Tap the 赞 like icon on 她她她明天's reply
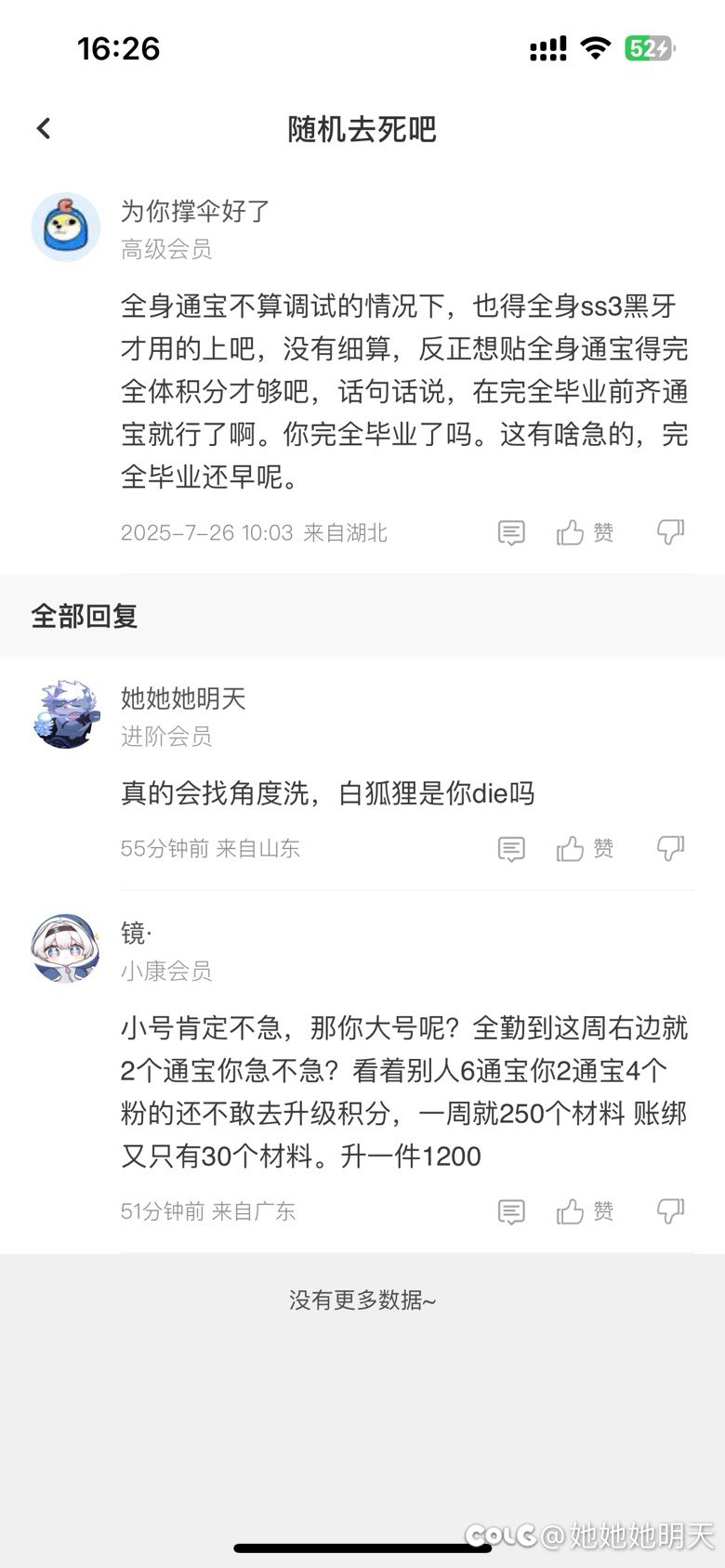Screen dimensions: 725x1568 [584, 848]
